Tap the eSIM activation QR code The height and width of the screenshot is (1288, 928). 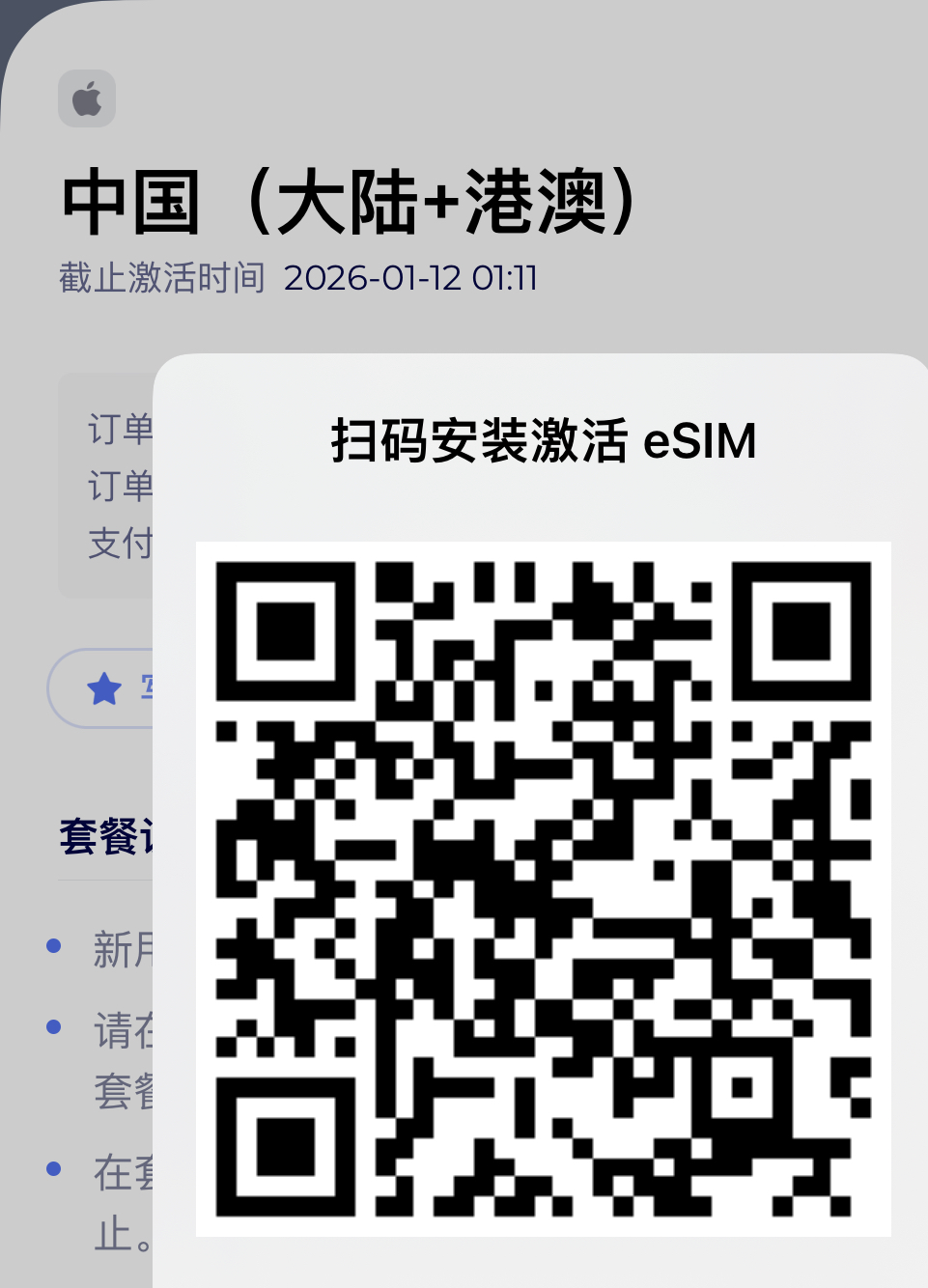[x=543, y=888]
